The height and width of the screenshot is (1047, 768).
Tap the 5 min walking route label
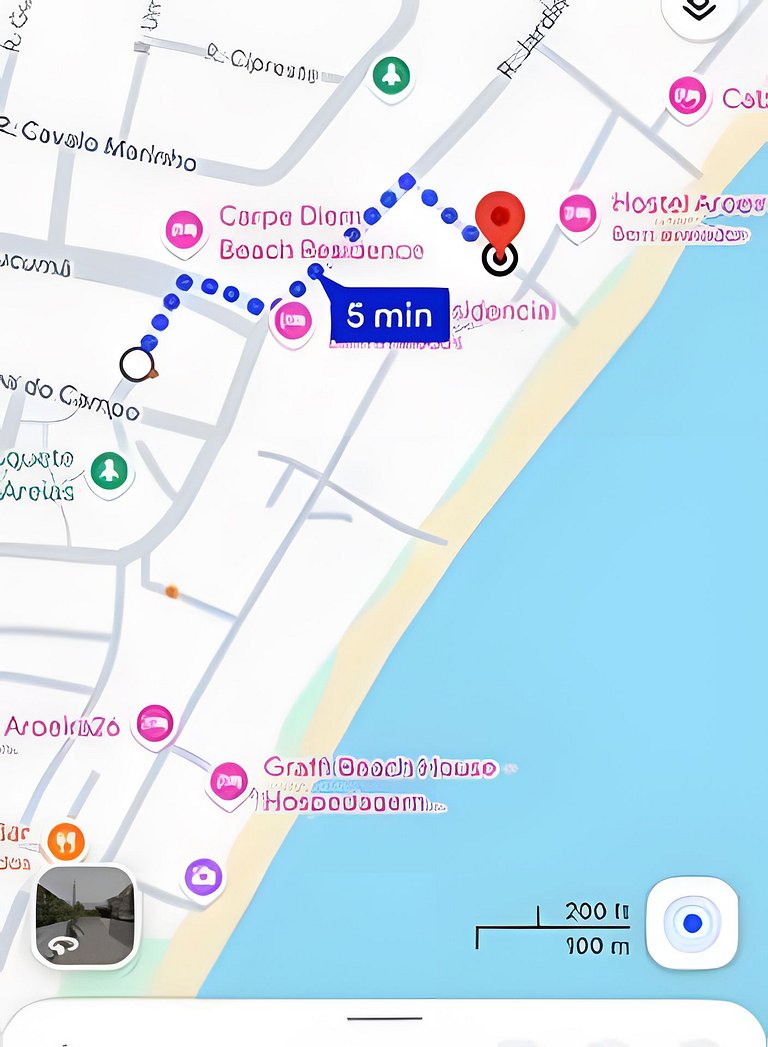pos(388,314)
